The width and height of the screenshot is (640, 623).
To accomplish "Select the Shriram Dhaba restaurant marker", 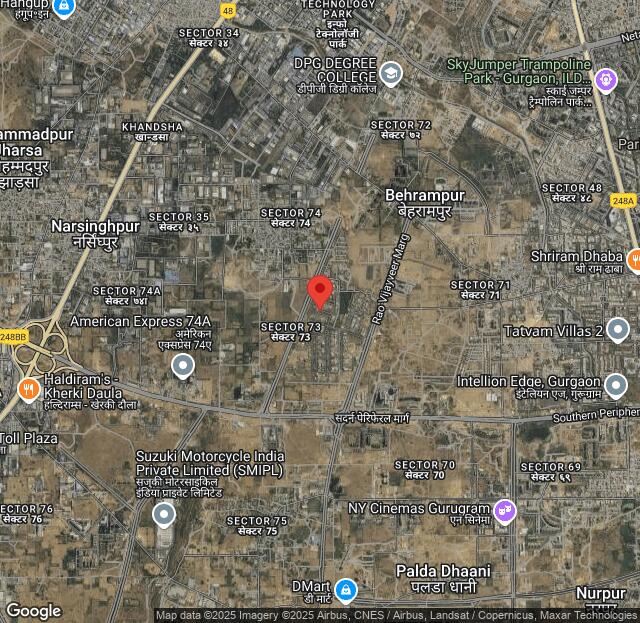I will [x=634, y=260].
